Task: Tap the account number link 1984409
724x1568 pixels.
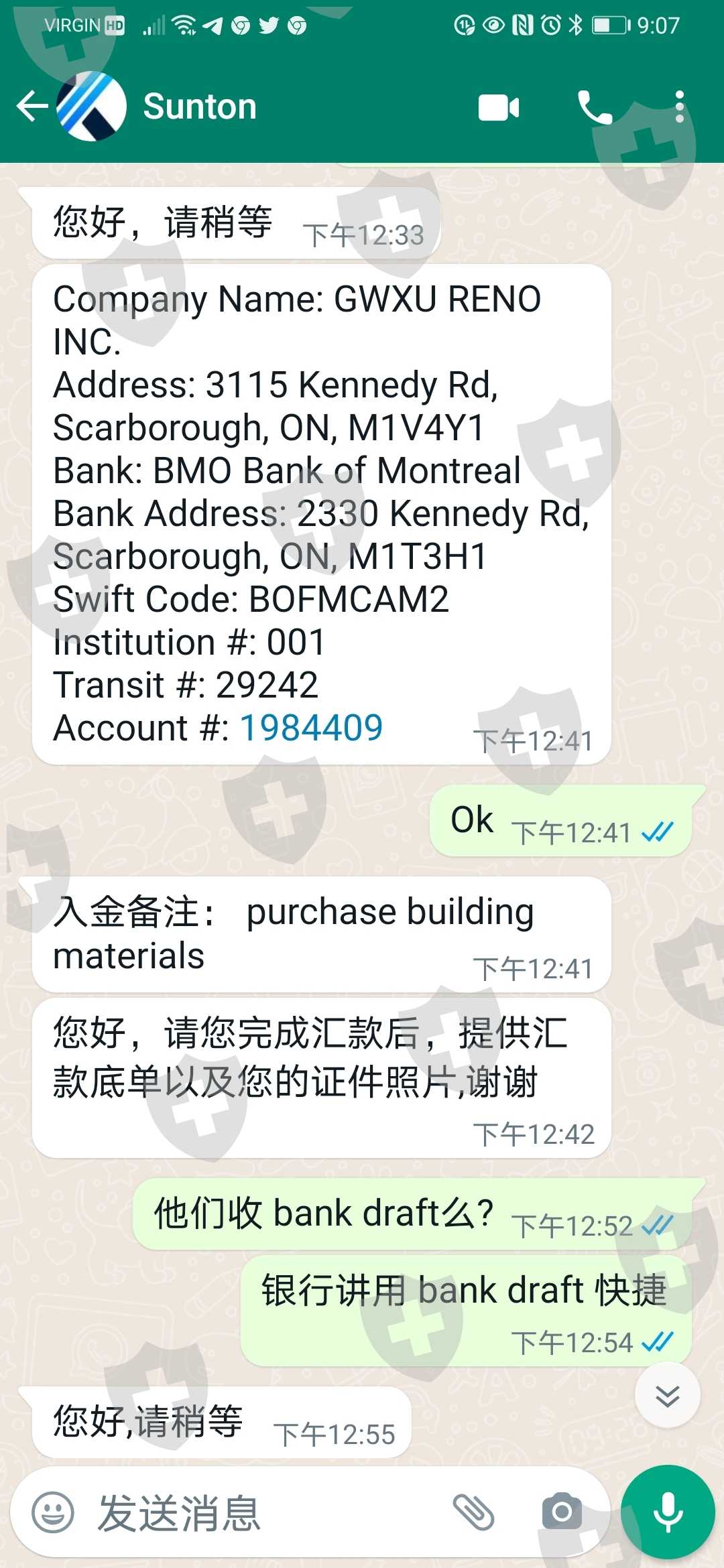Action: click(x=312, y=728)
